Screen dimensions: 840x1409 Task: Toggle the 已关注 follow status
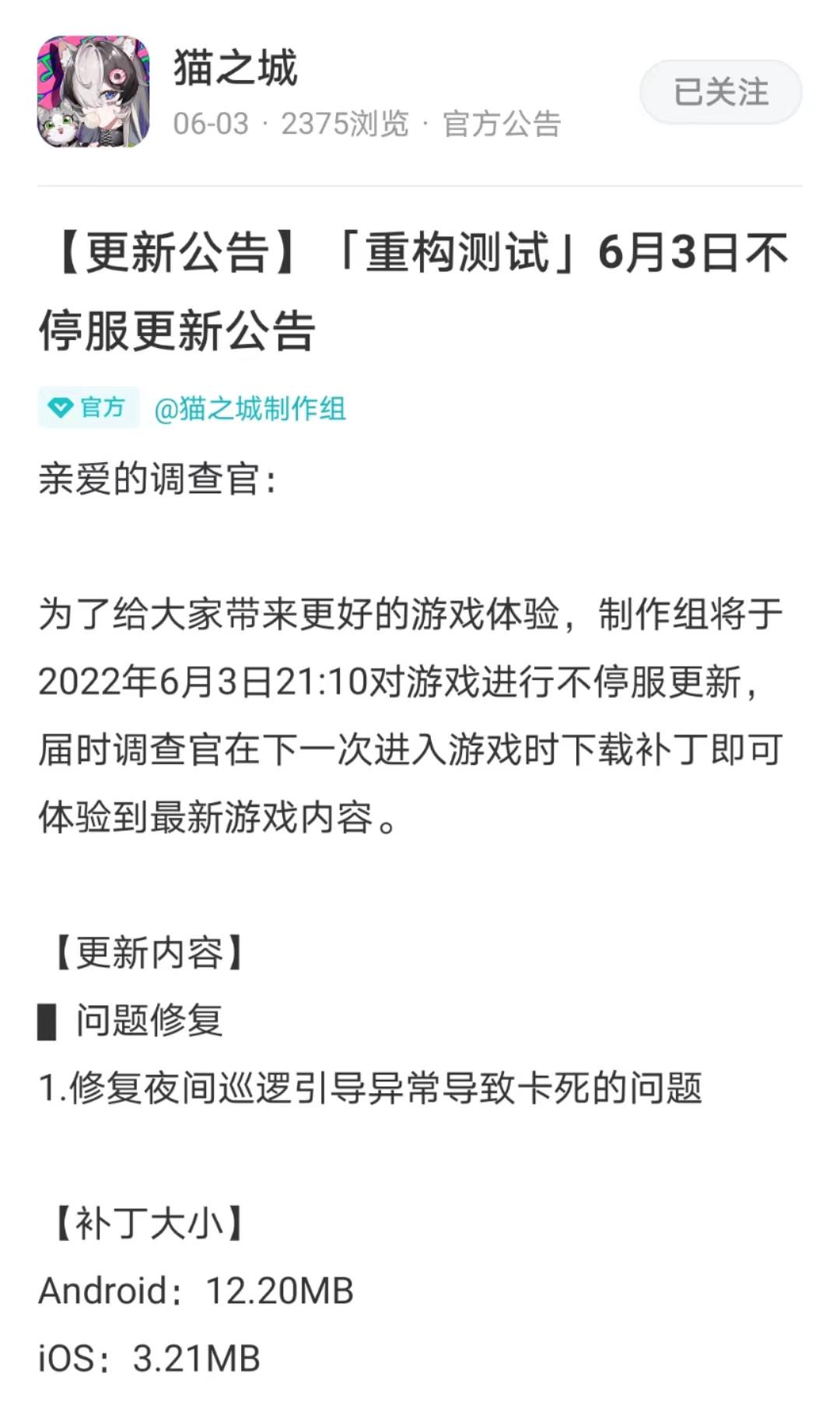[718, 92]
